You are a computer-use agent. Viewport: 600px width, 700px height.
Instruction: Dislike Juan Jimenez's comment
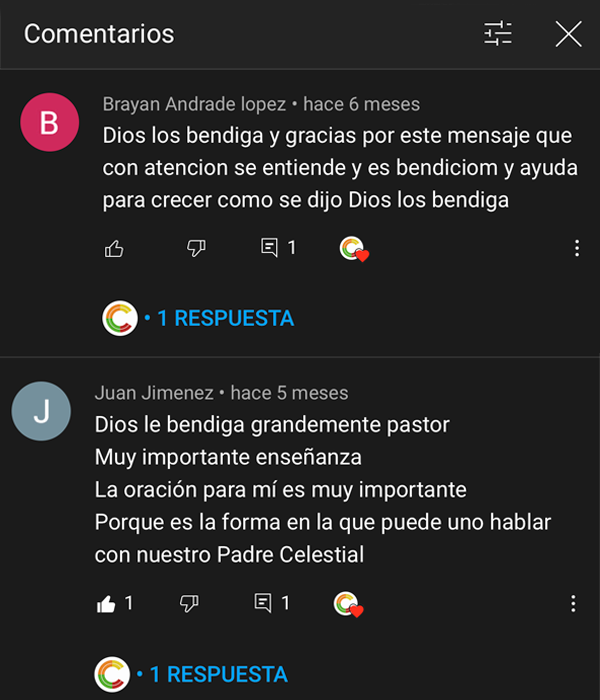187,603
